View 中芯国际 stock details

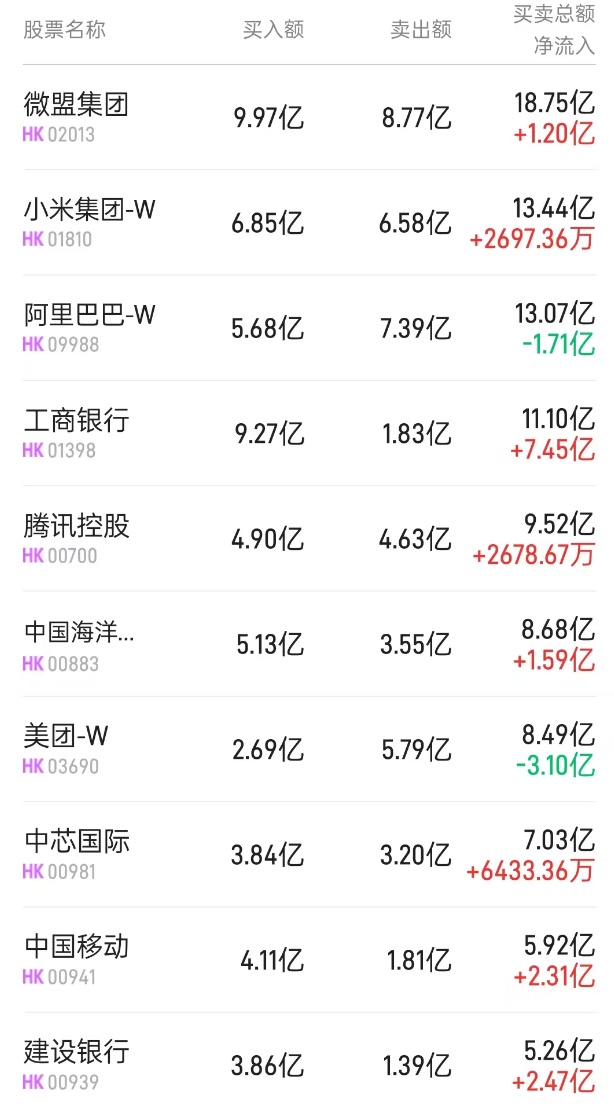(x=76, y=842)
